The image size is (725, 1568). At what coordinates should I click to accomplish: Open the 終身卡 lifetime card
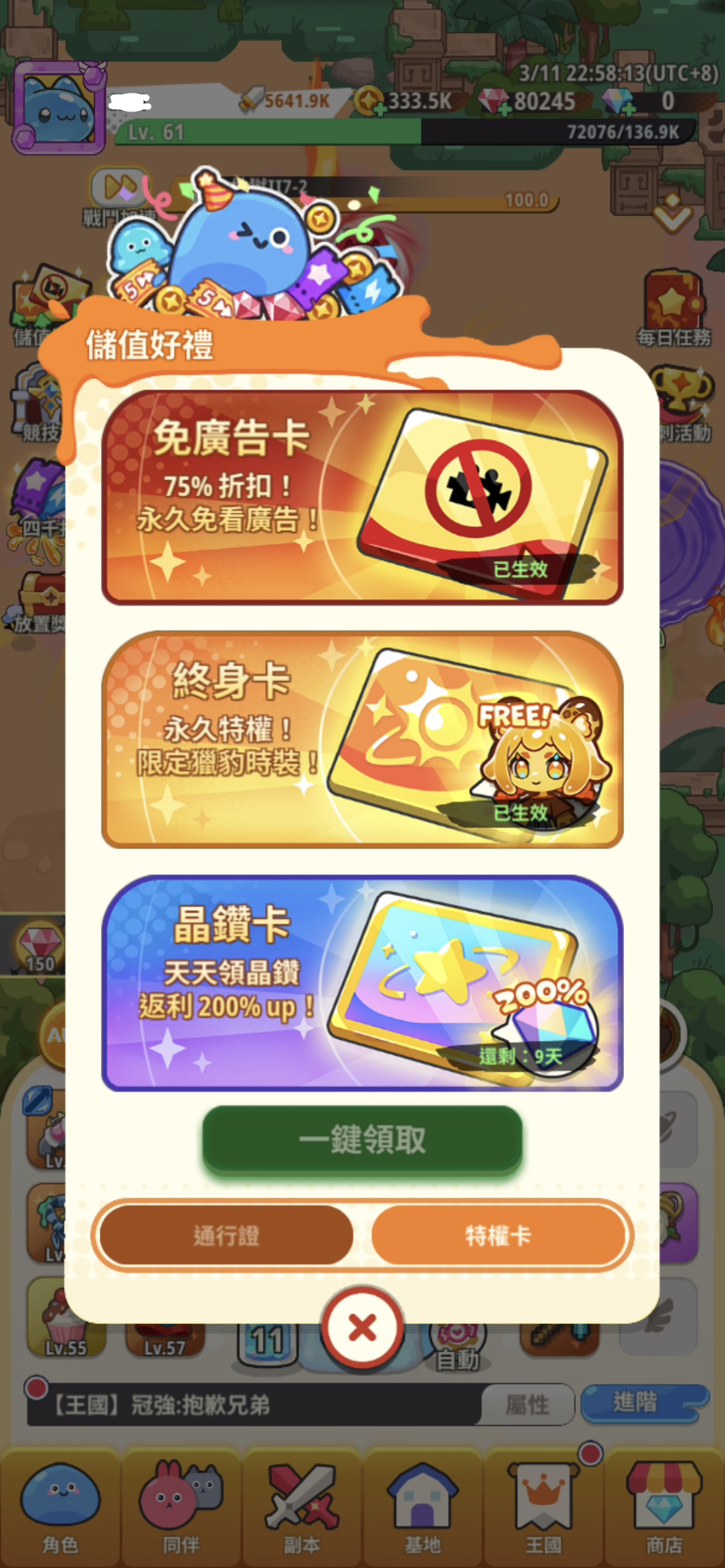362,739
